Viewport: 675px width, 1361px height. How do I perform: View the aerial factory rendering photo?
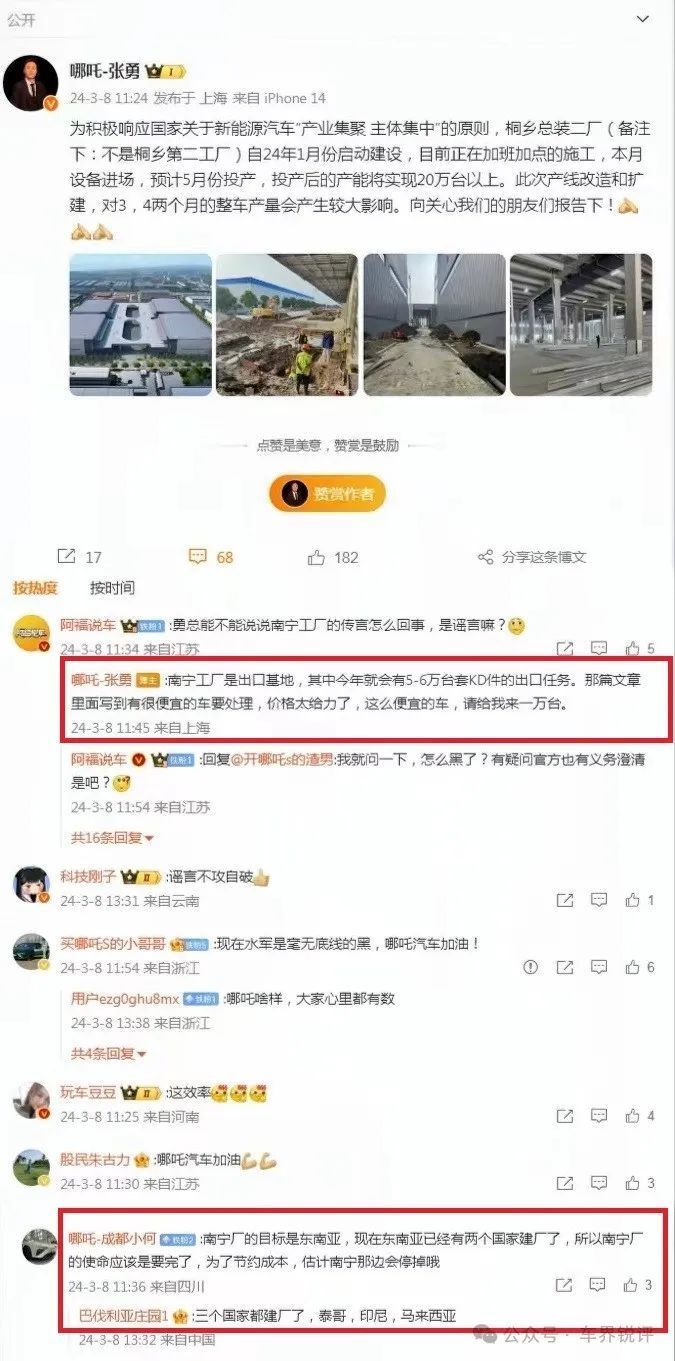(x=140, y=324)
